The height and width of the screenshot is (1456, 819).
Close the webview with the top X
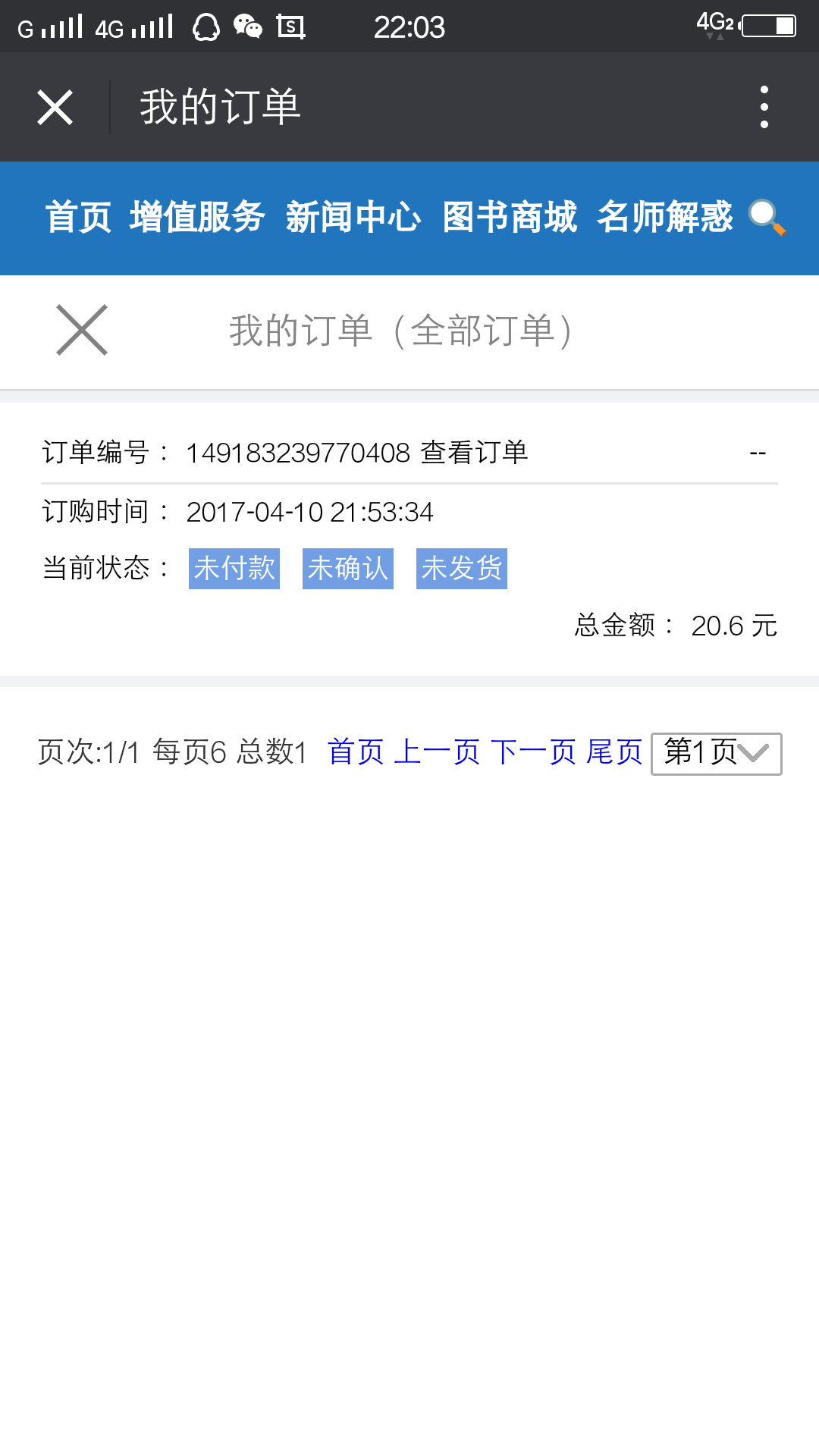(x=55, y=107)
